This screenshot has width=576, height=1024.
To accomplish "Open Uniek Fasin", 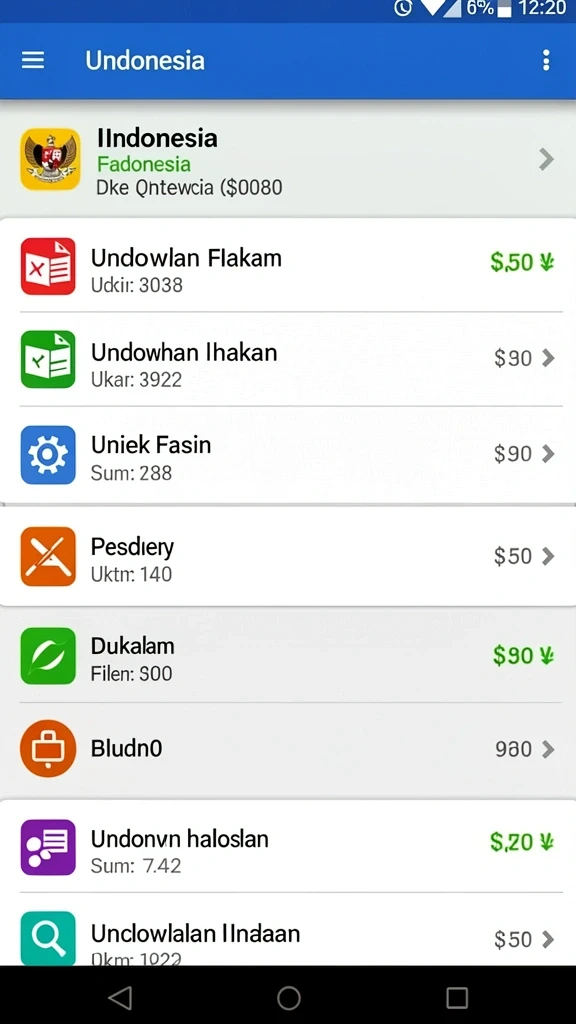I will (x=288, y=454).
